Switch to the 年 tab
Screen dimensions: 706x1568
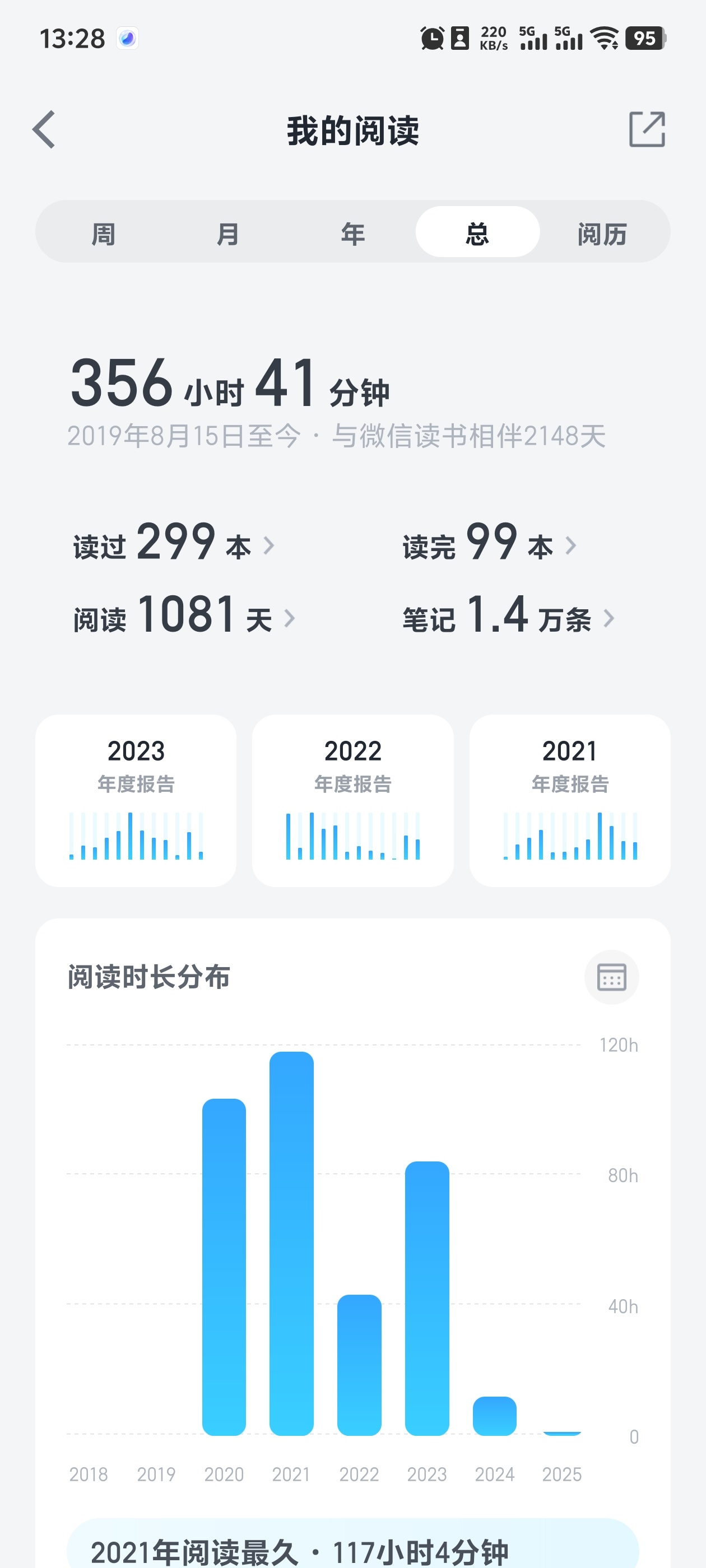352,233
